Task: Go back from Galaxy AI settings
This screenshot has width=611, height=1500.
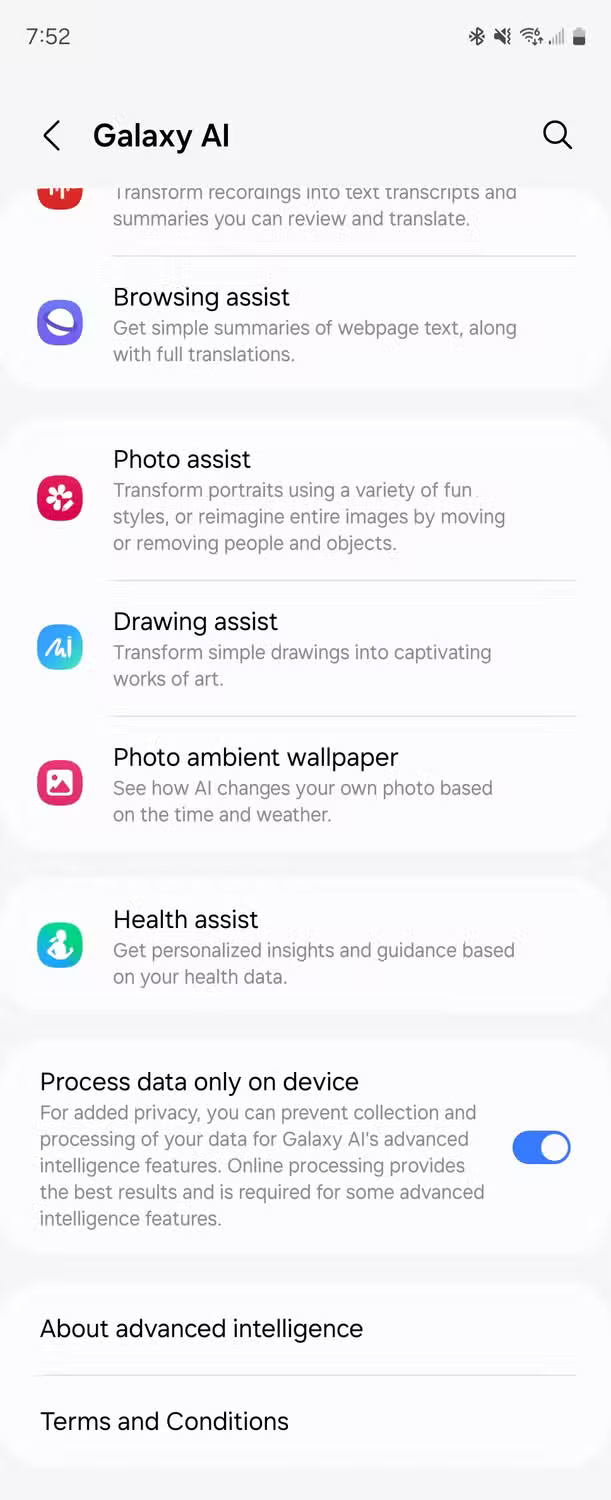Action: tap(52, 136)
